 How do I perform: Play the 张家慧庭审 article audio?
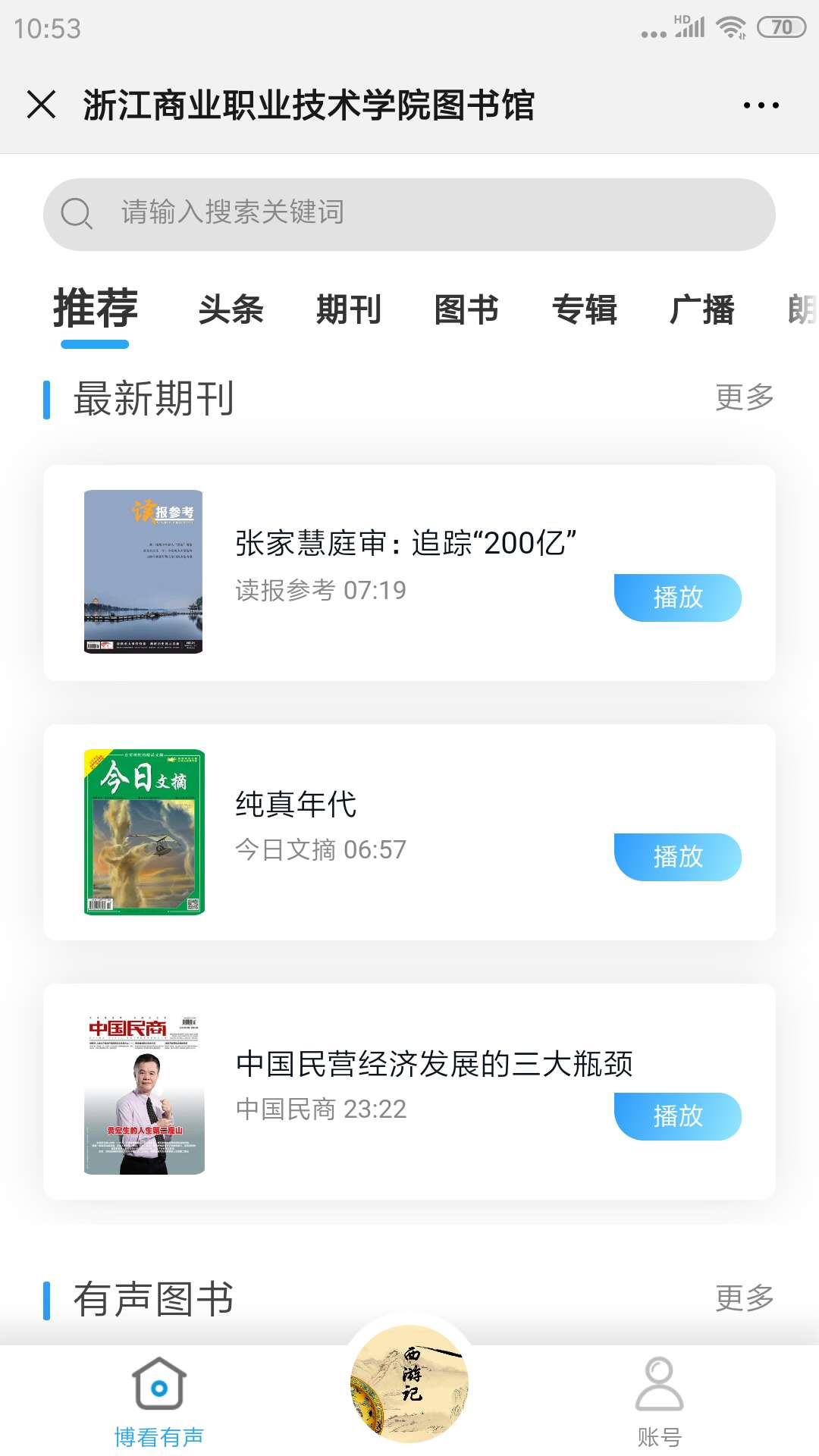coord(677,598)
